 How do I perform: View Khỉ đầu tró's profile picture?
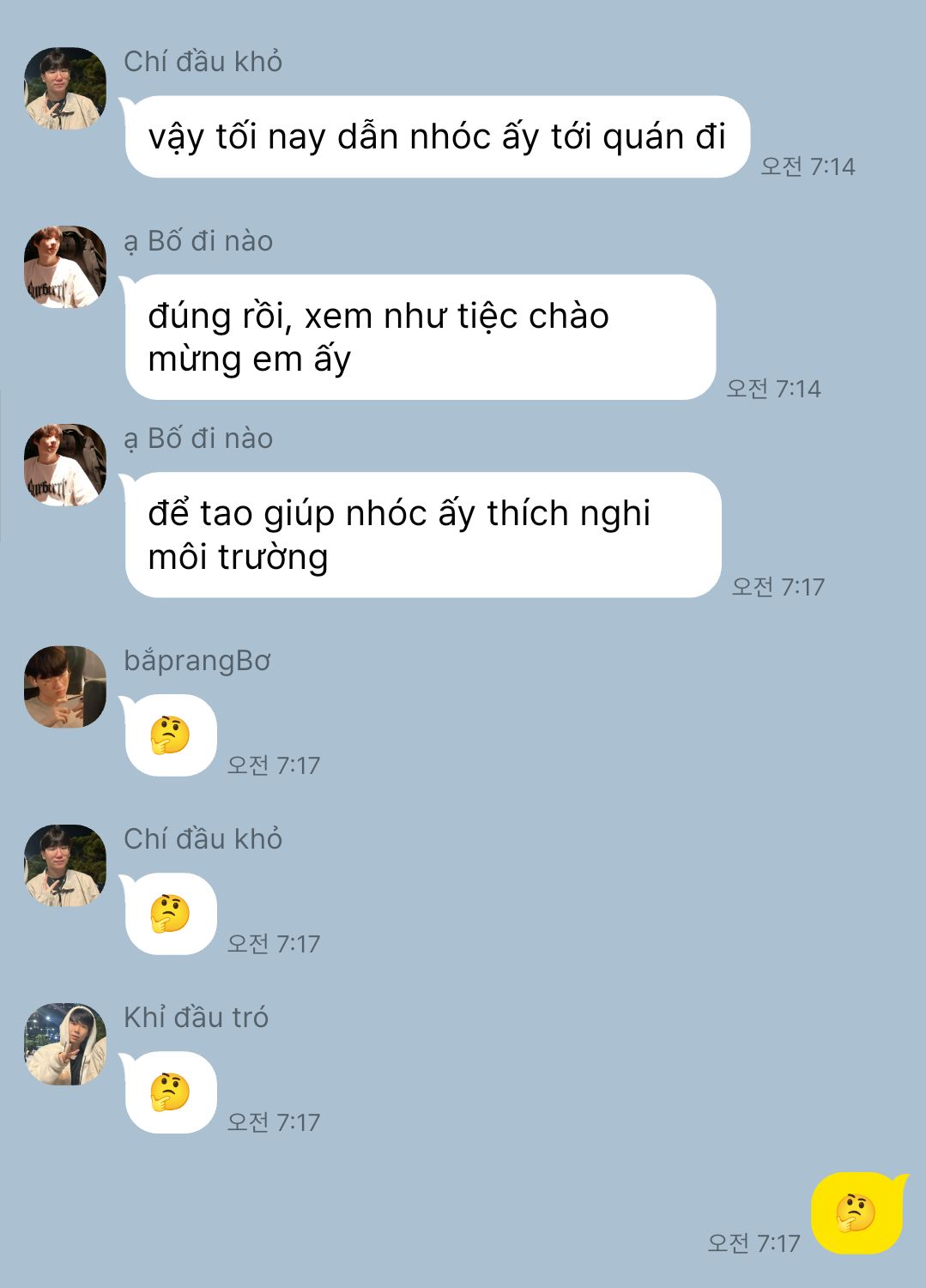(x=65, y=1044)
